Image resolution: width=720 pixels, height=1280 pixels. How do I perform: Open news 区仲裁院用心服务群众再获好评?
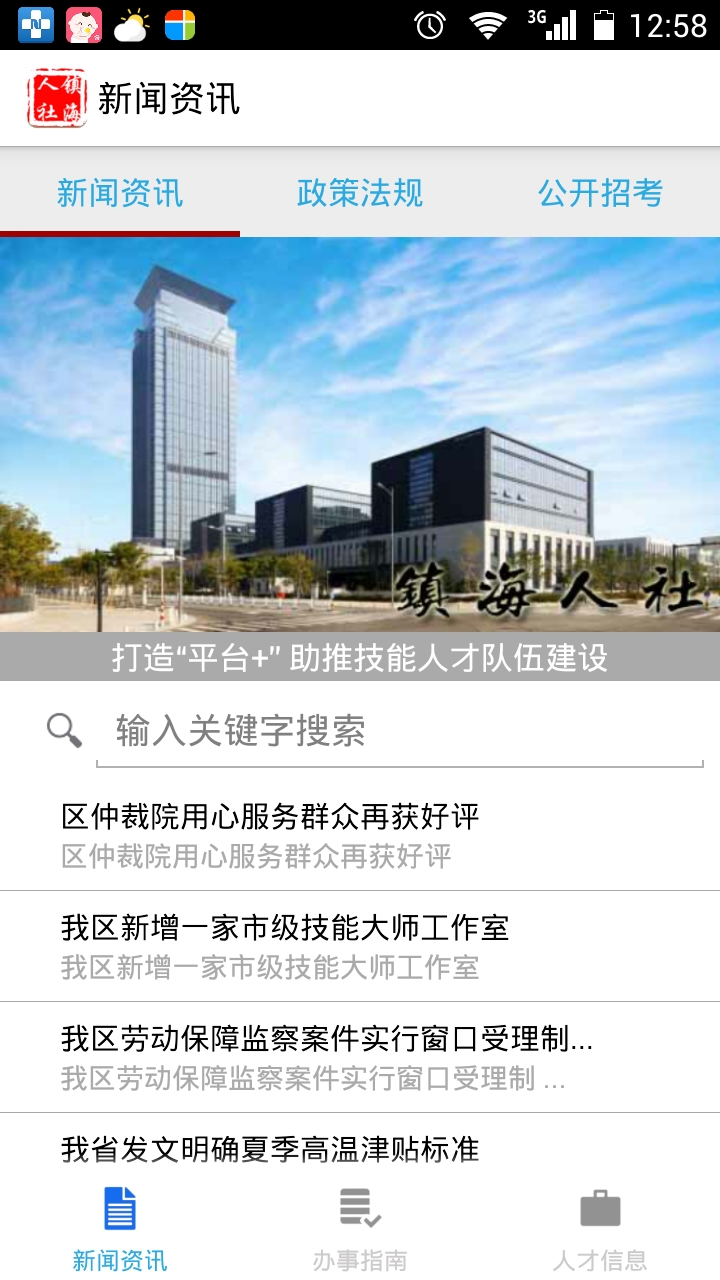click(x=360, y=835)
